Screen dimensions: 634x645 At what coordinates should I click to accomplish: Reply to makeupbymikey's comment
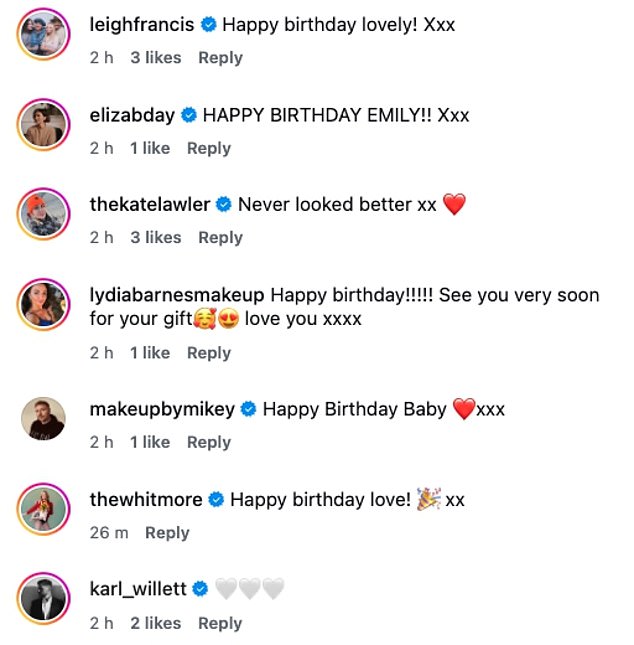coord(208,442)
